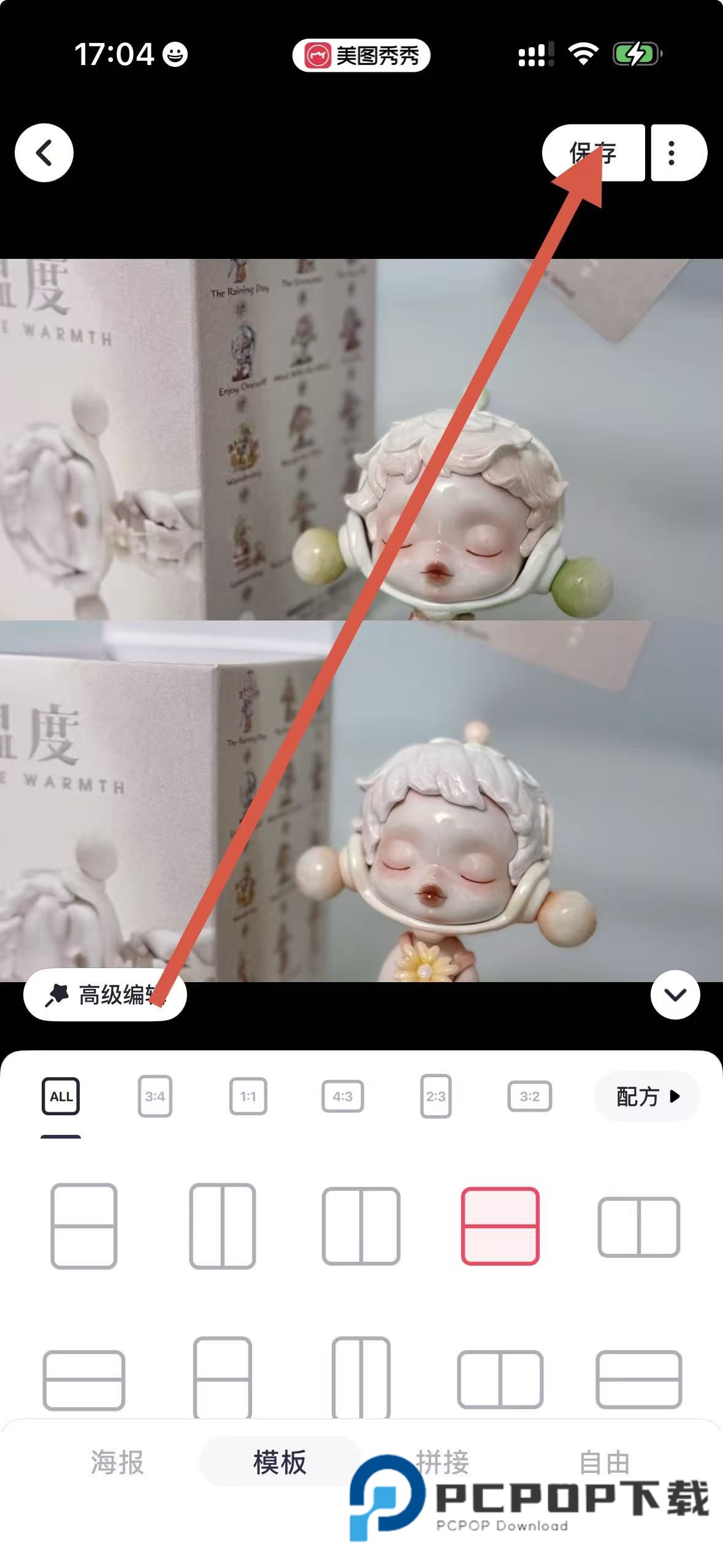Open the 配方 recipes button
The image size is (723, 1568).
coord(647,1096)
